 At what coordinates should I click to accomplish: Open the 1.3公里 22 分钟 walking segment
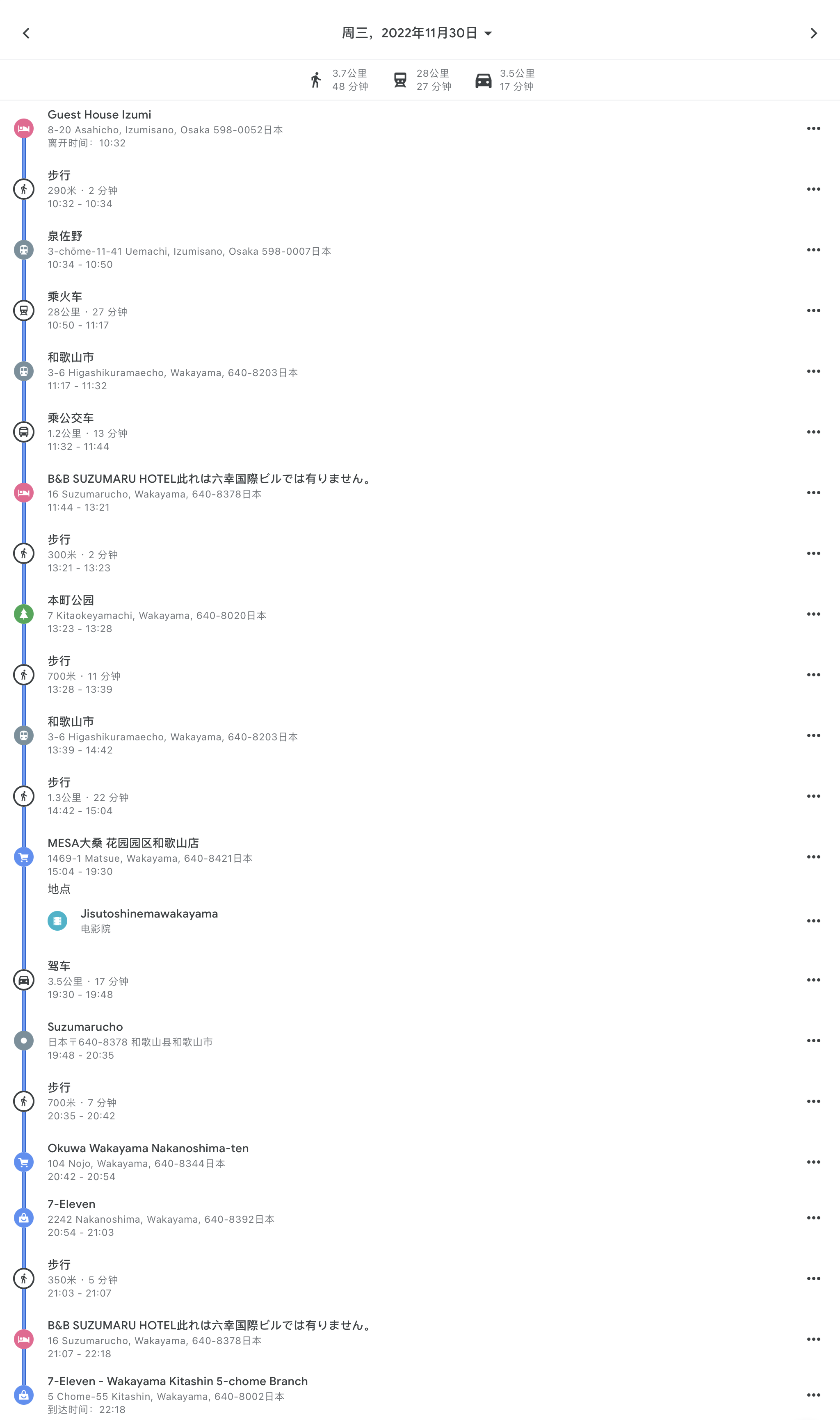pos(88,796)
